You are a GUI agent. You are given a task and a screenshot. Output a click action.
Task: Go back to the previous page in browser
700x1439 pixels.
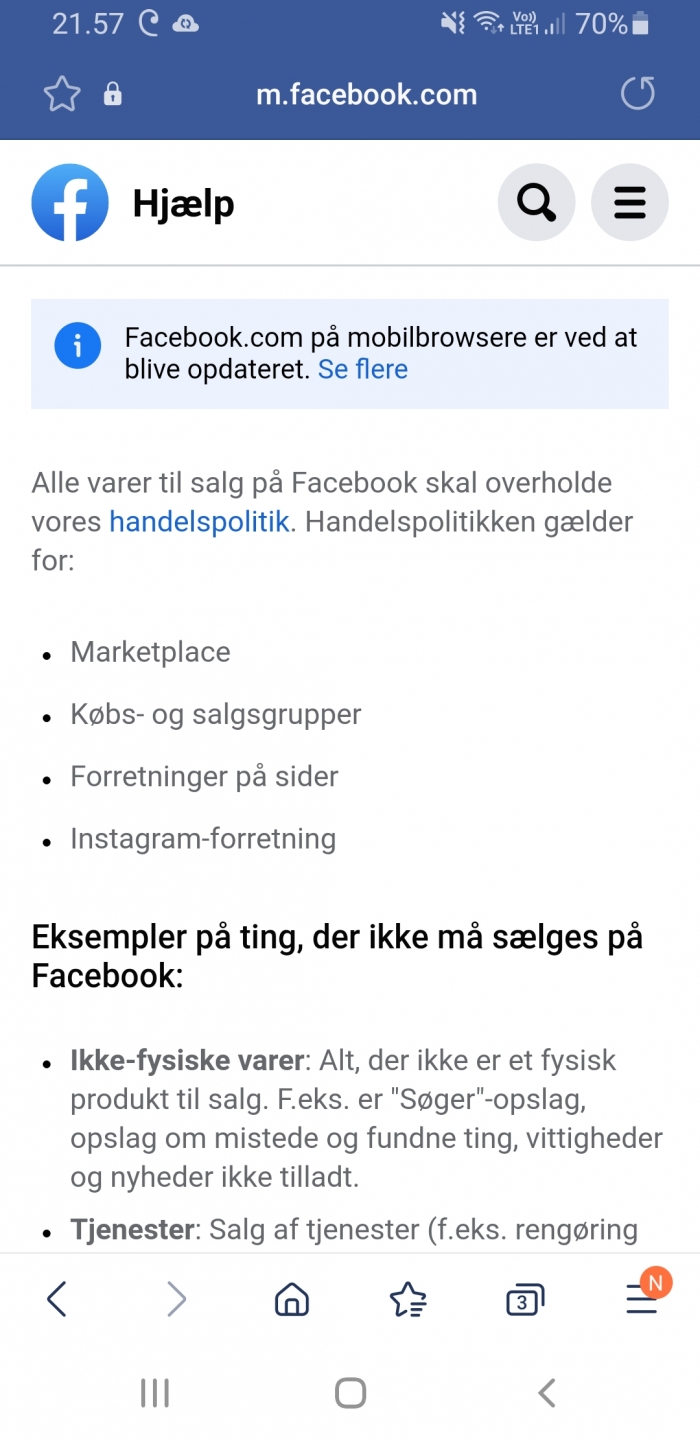57,1299
